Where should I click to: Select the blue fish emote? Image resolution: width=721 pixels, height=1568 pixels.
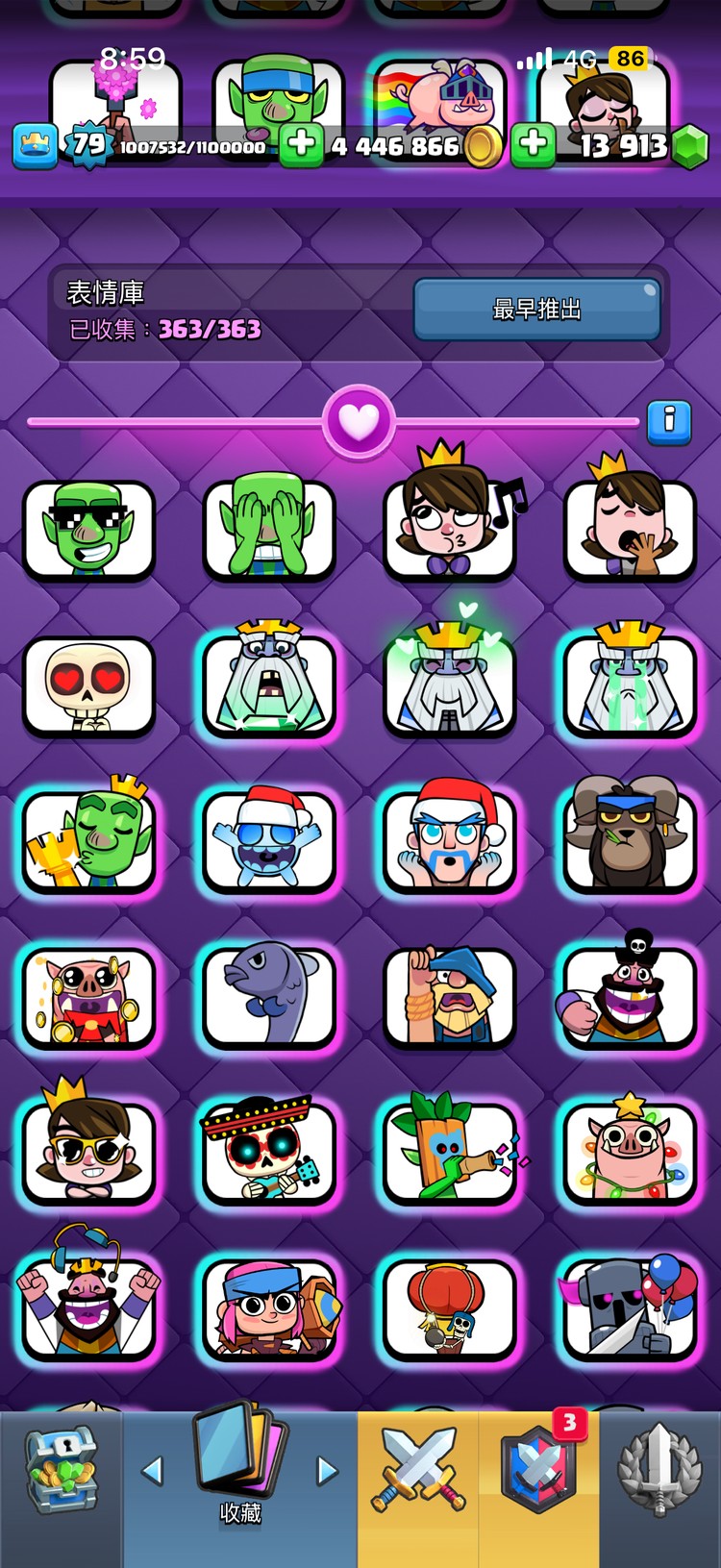(269, 996)
